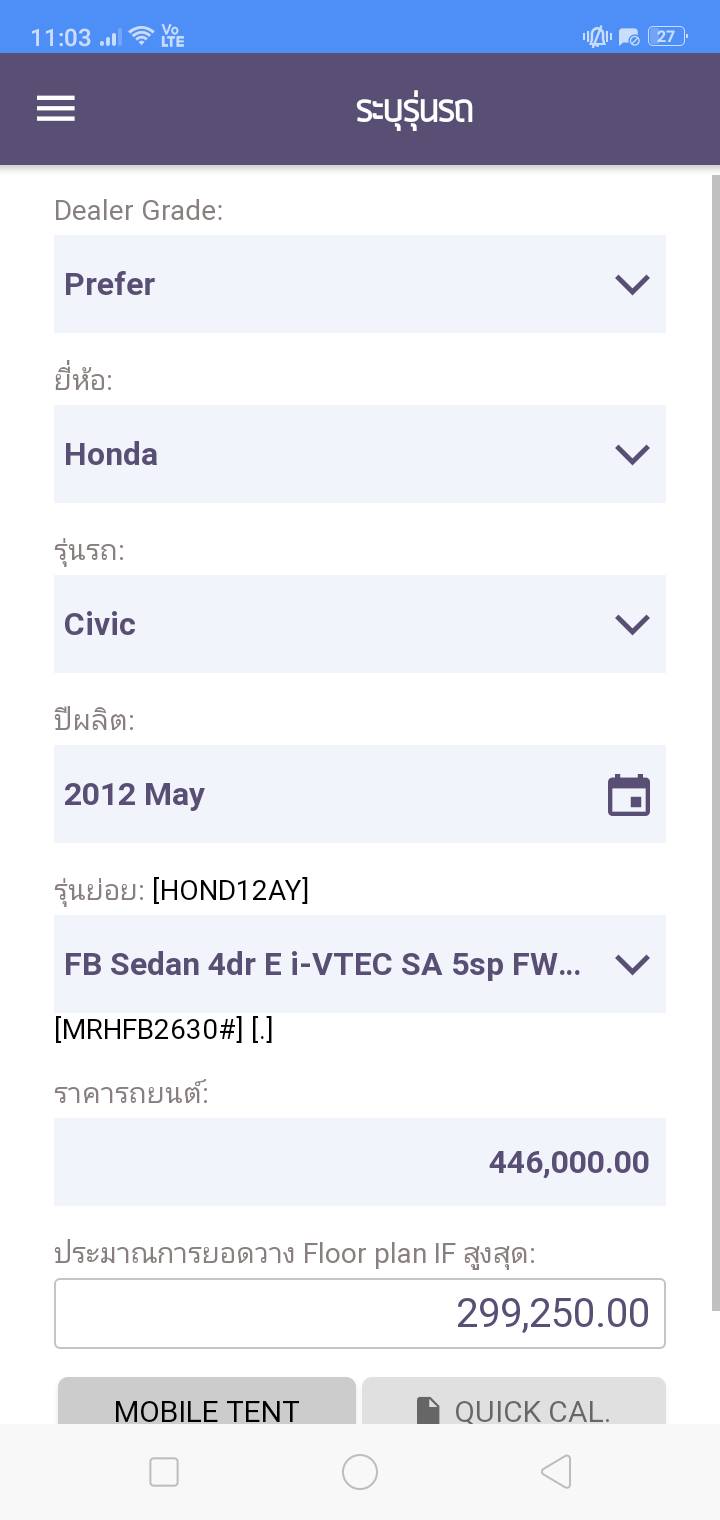Change the brand dropdown from Honda
Viewport: 720px width, 1520px height.
pos(359,454)
